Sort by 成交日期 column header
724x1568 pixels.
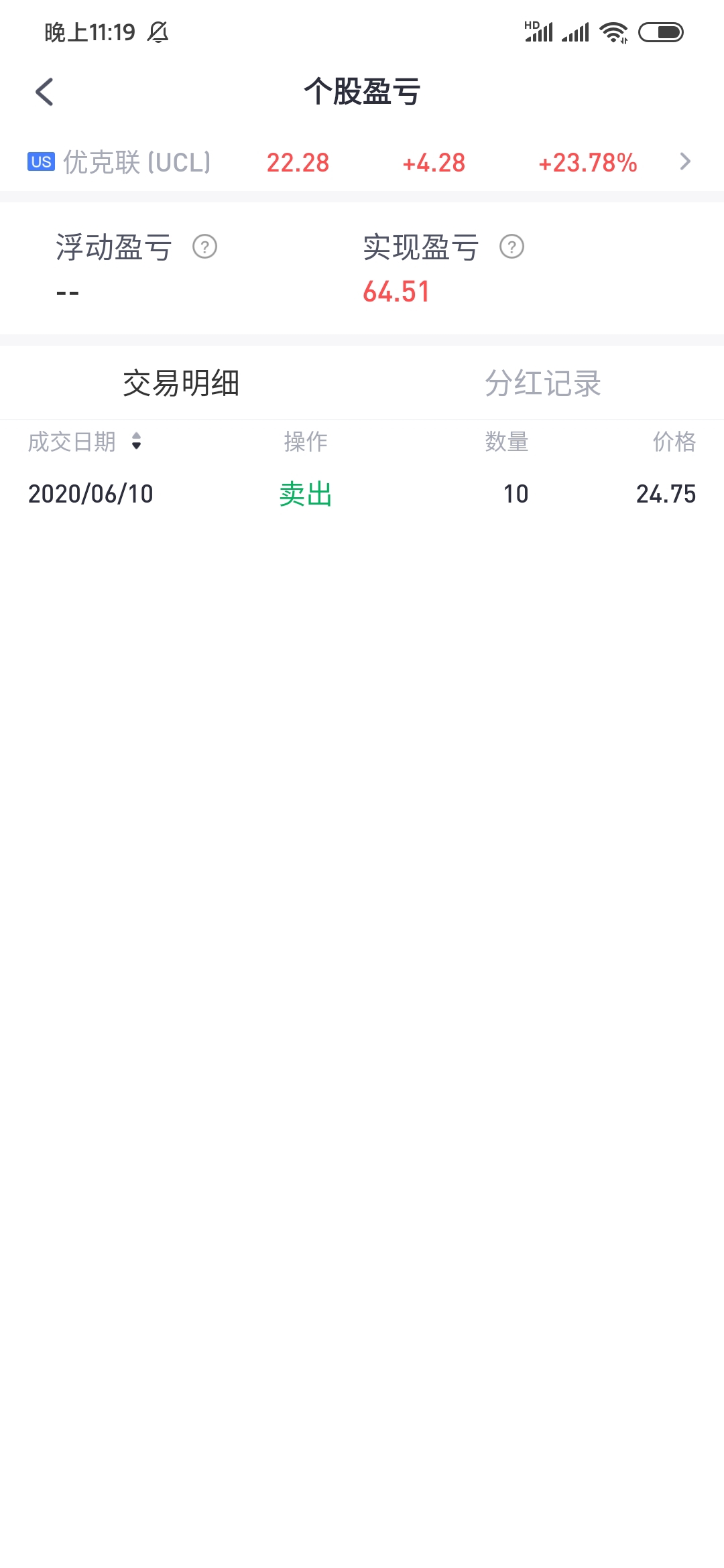[x=85, y=442]
